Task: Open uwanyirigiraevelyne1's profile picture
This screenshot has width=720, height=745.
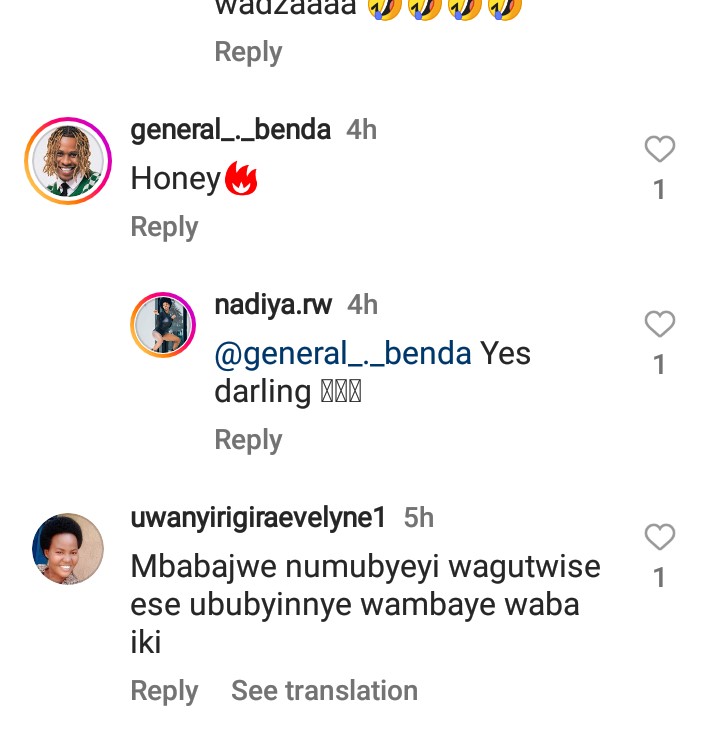Action: pos(68,549)
